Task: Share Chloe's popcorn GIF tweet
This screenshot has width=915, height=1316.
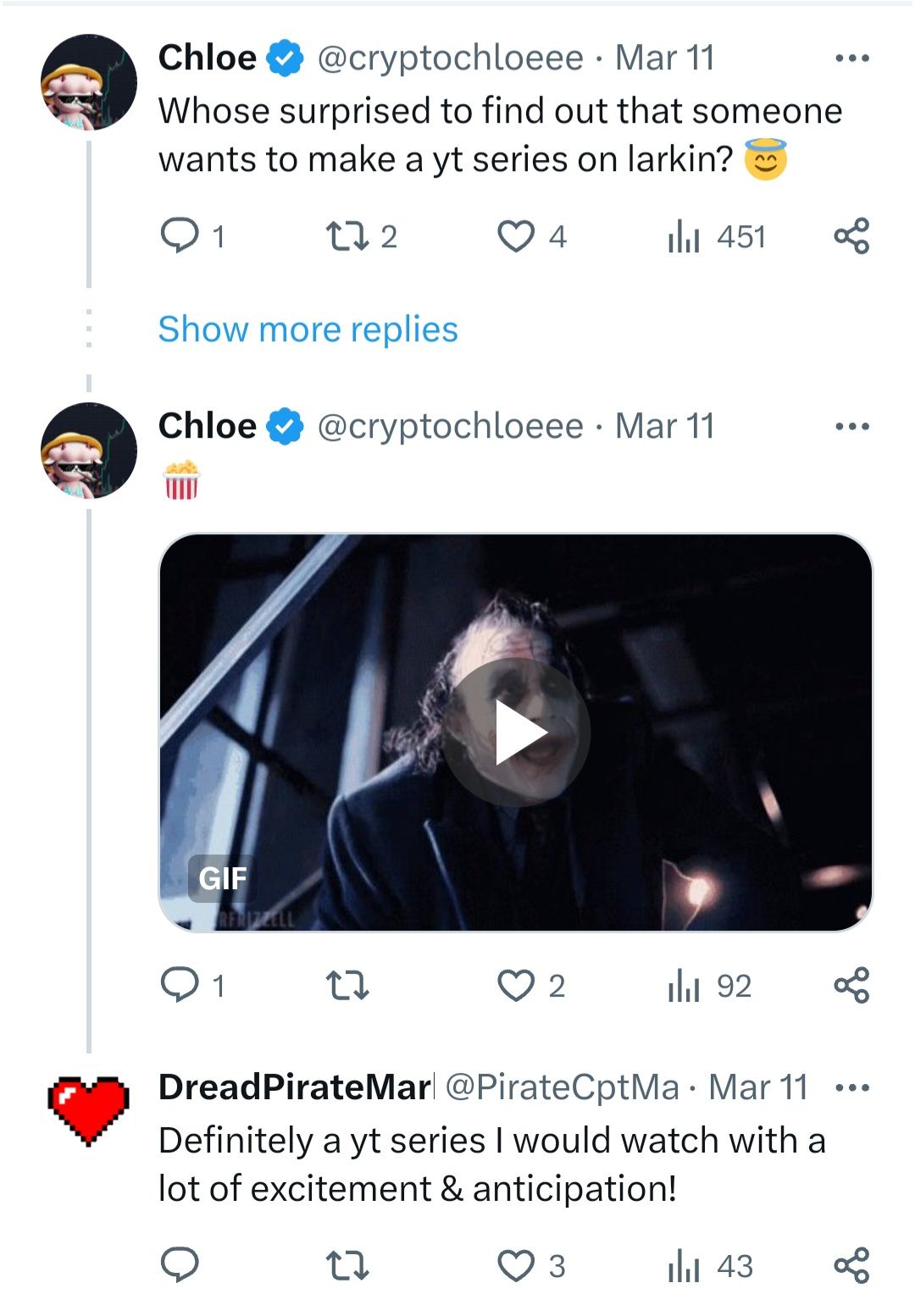Action: tap(851, 986)
